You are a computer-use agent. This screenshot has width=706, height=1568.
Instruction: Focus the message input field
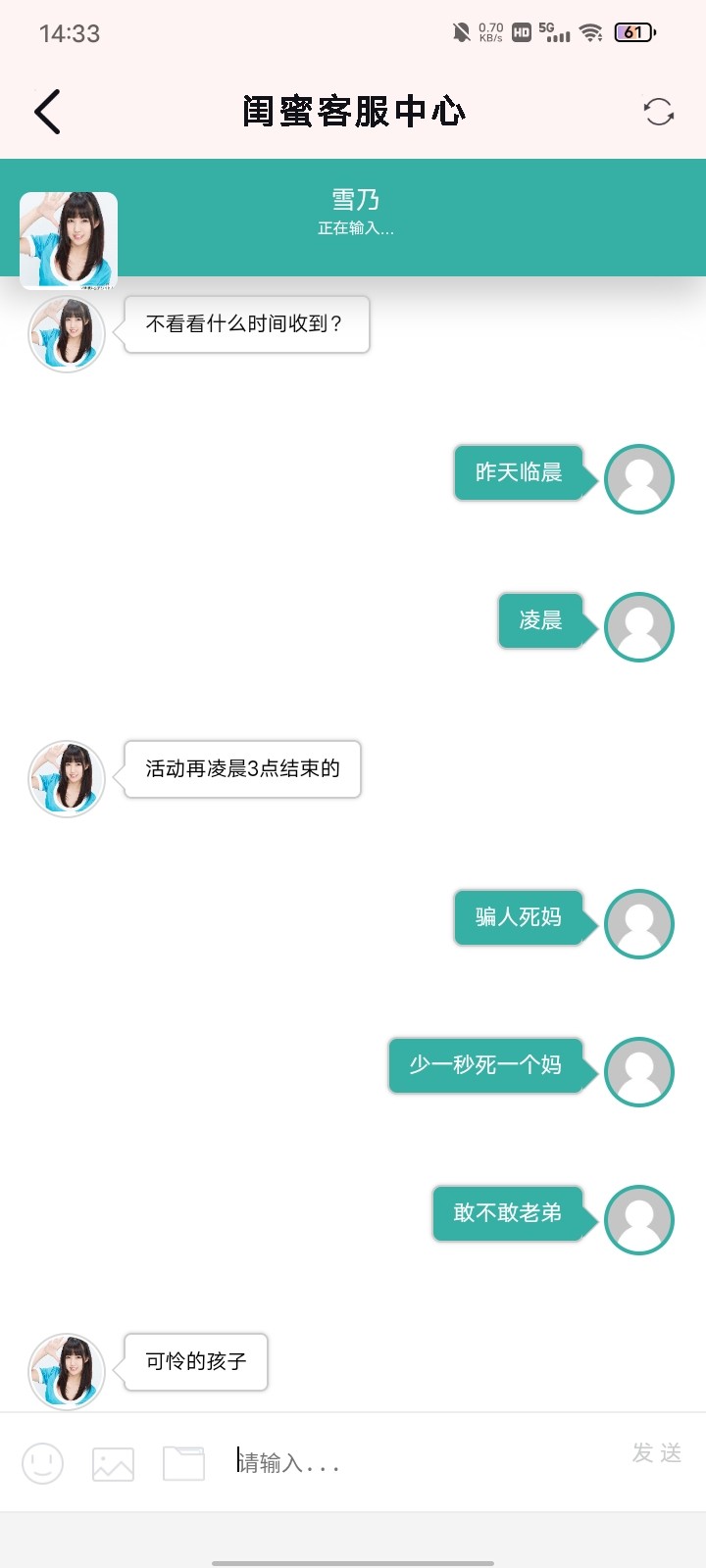point(422,1463)
